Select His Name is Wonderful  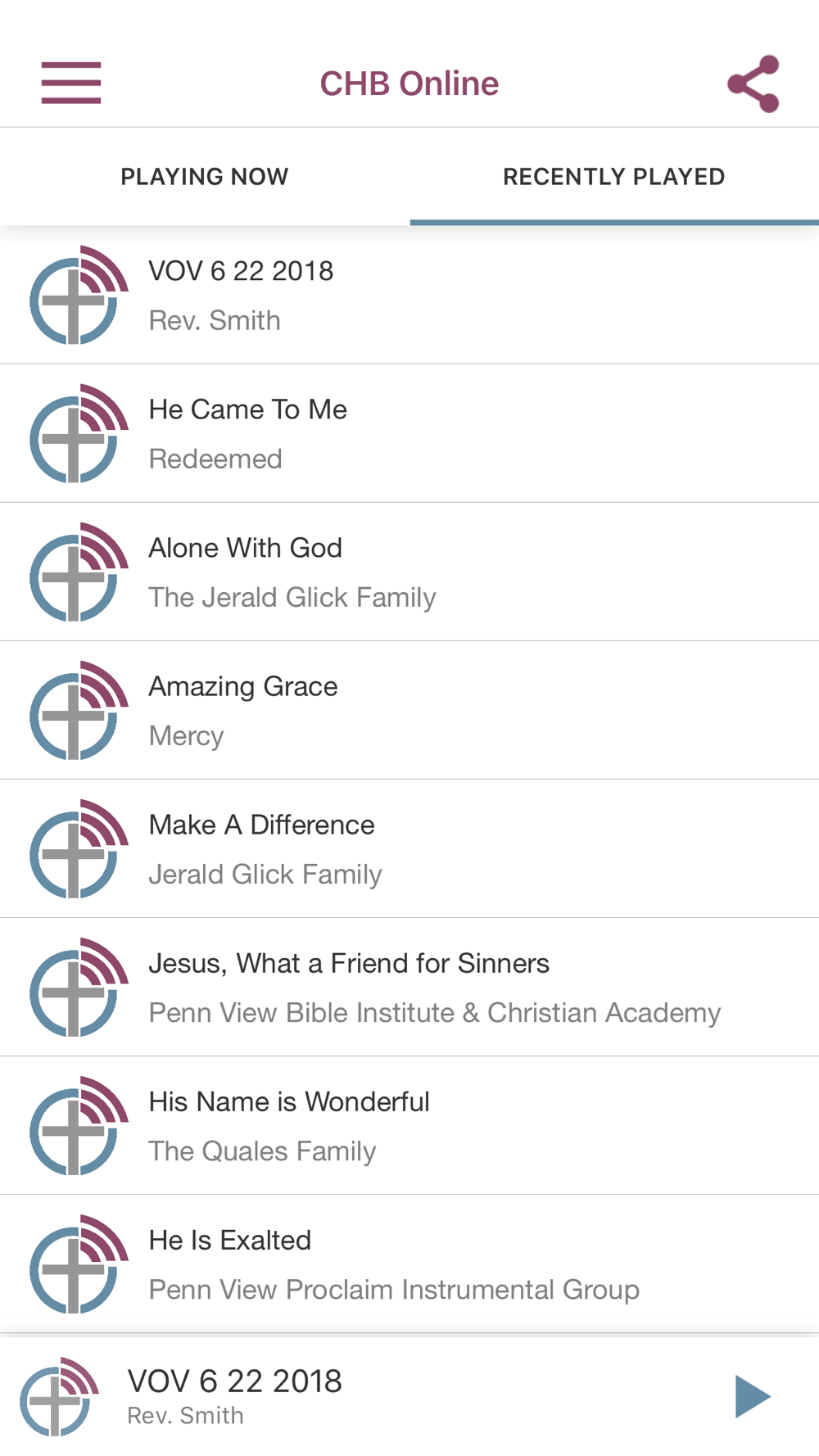point(409,1125)
